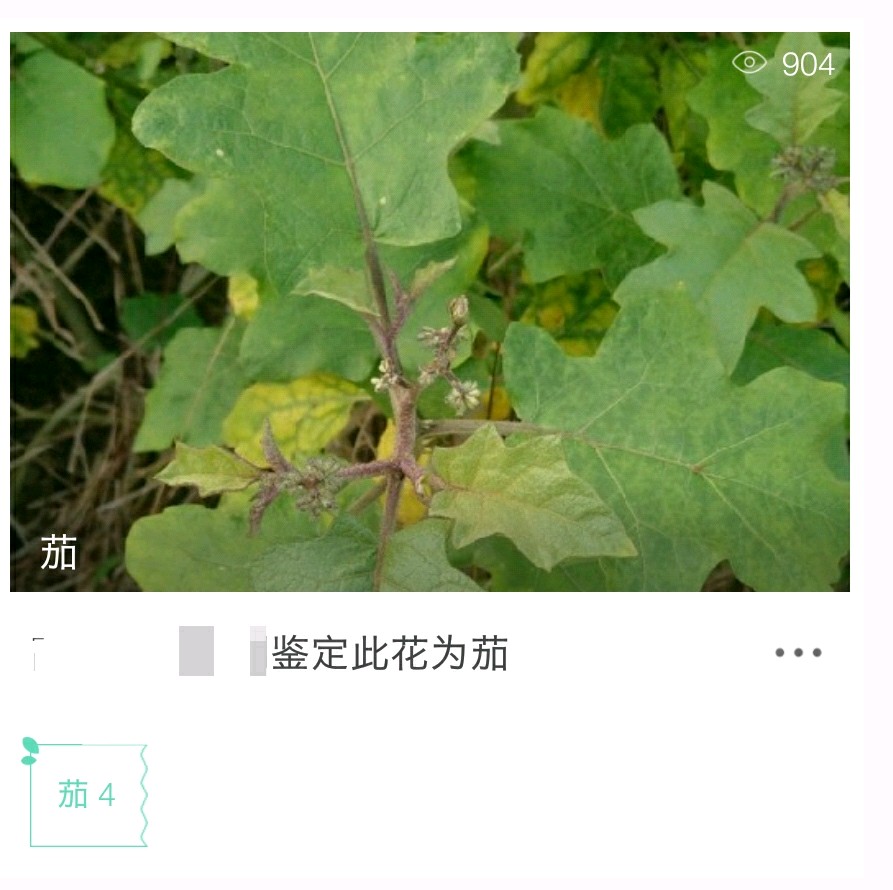Select the 茄 4 tag
Image resolution: width=893 pixels, height=890 pixels.
pyautogui.click(x=88, y=795)
